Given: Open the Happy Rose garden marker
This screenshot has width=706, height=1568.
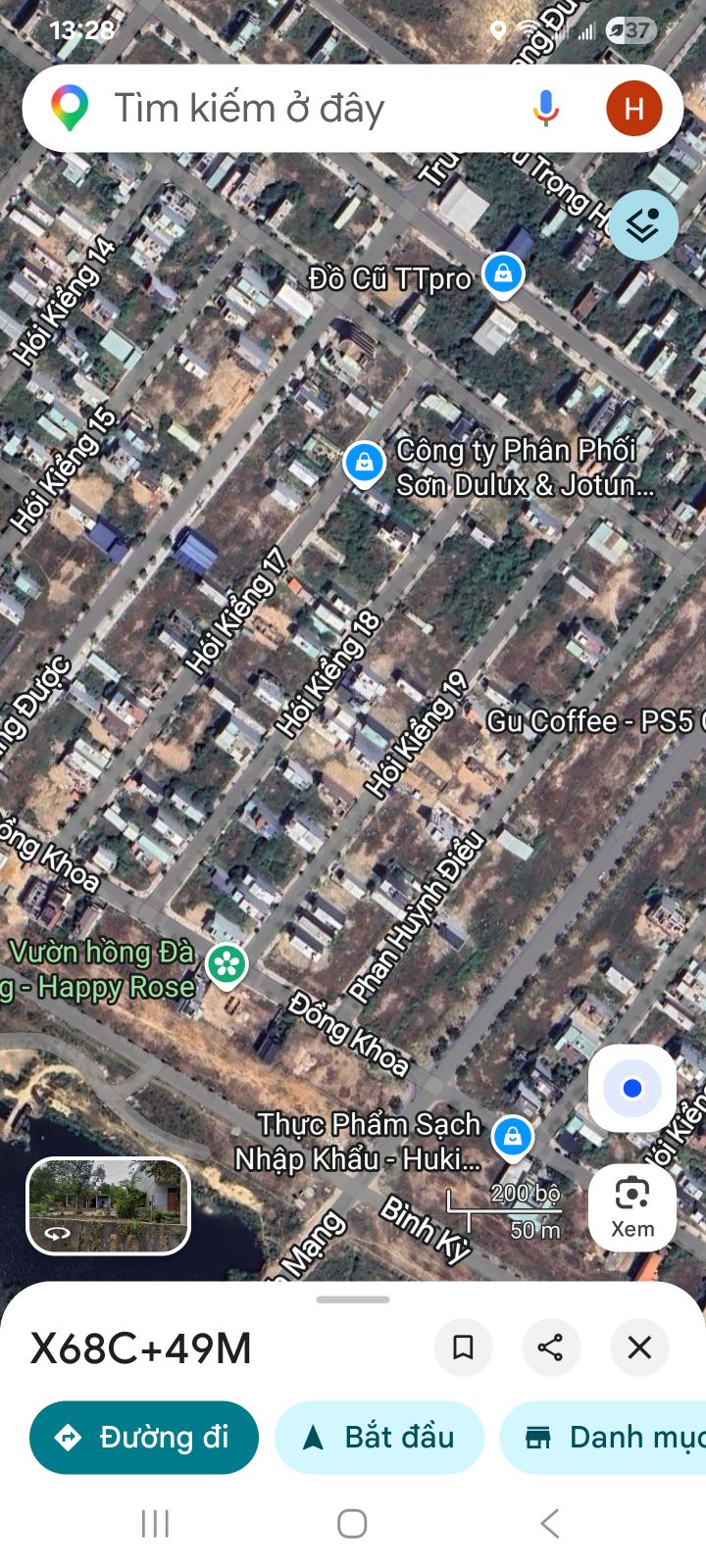Looking at the screenshot, I should 227,964.
